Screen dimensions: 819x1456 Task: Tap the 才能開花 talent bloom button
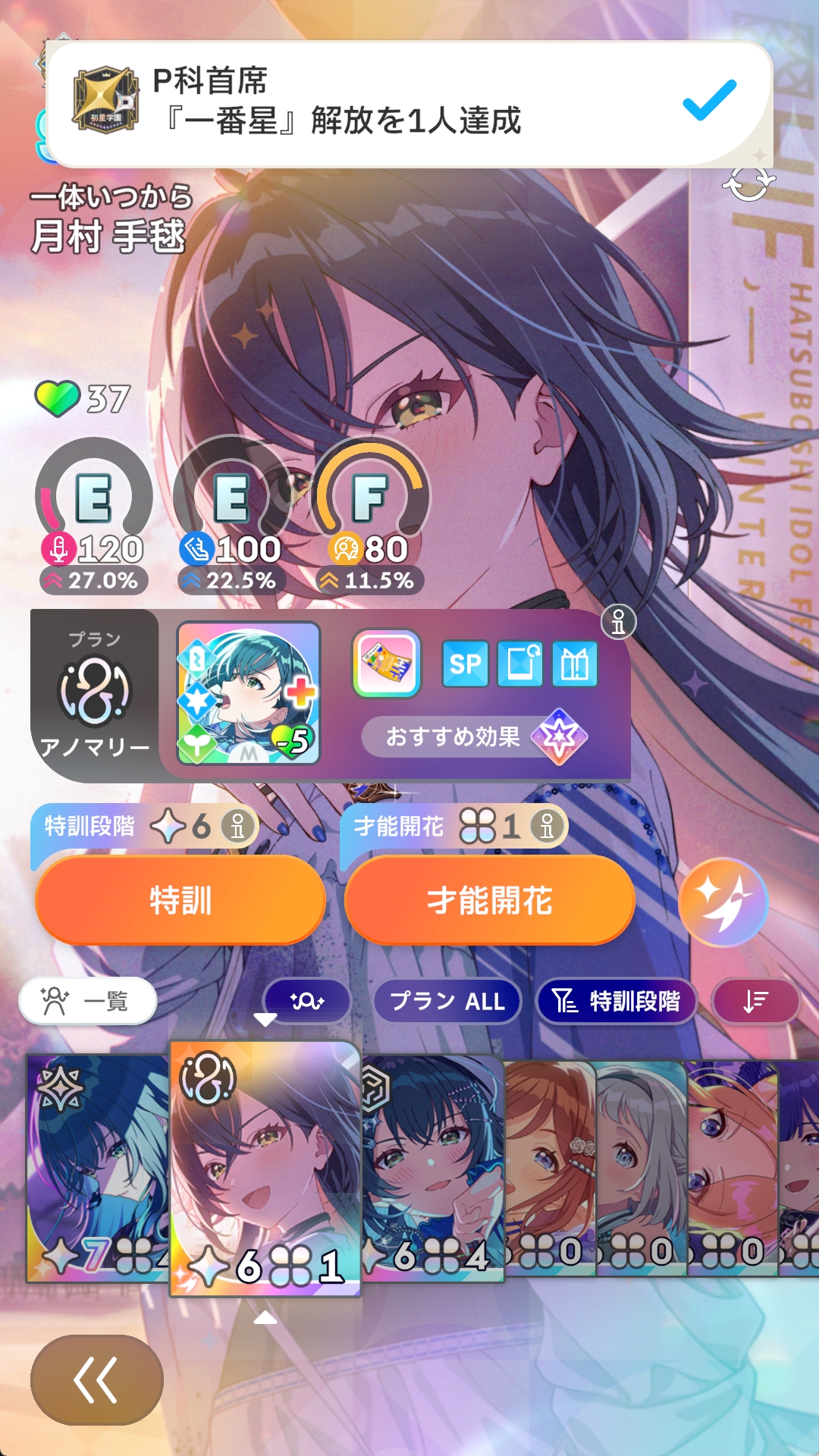pyautogui.click(x=489, y=900)
